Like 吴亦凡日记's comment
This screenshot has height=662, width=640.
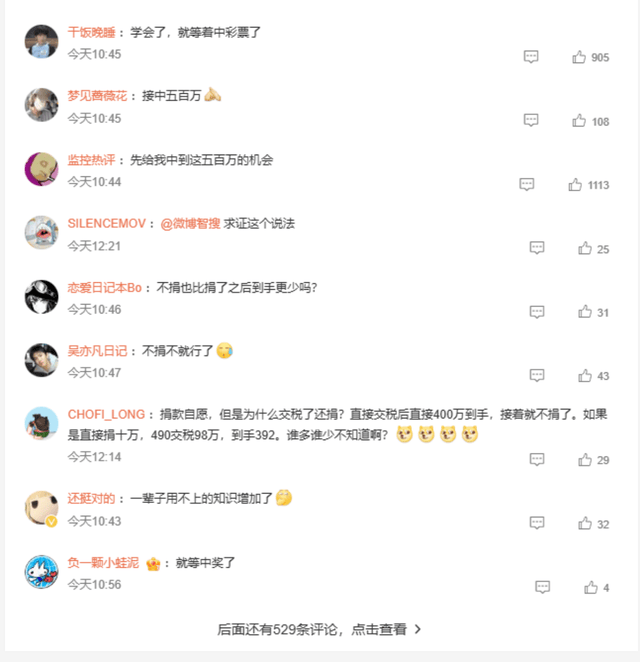[585, 376]
